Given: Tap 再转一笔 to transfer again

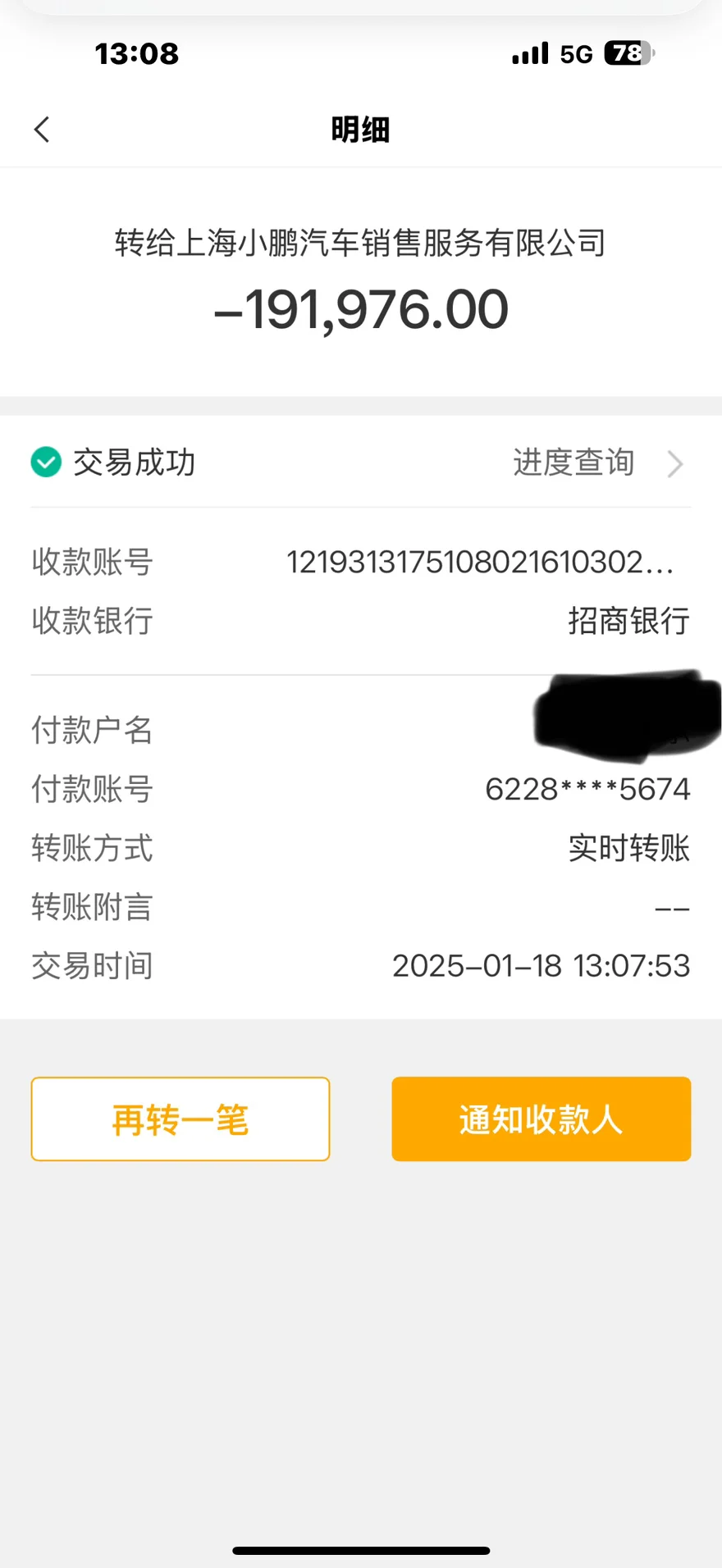Looking at the screenshot, I should (x=180, y=1119).
